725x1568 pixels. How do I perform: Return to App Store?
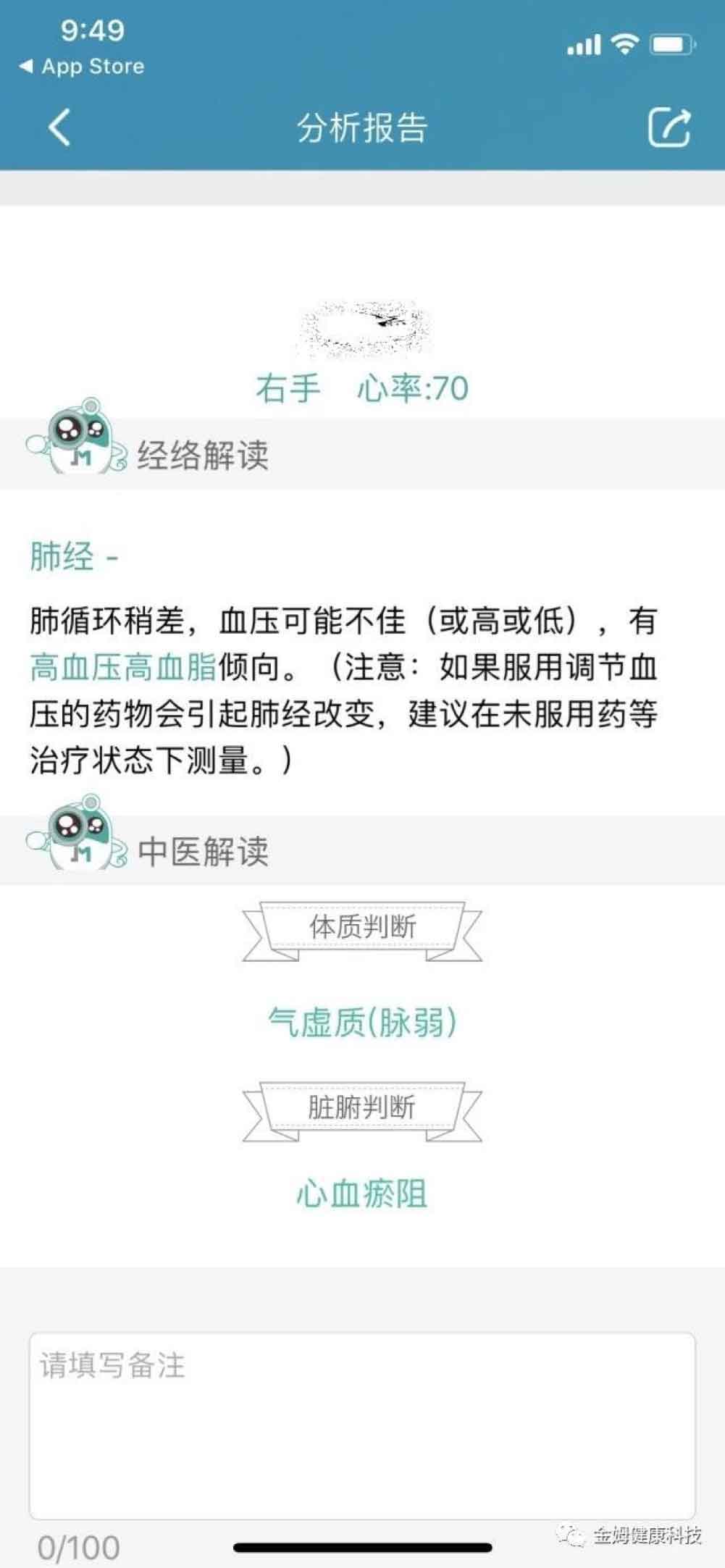[x=81, y=67]
